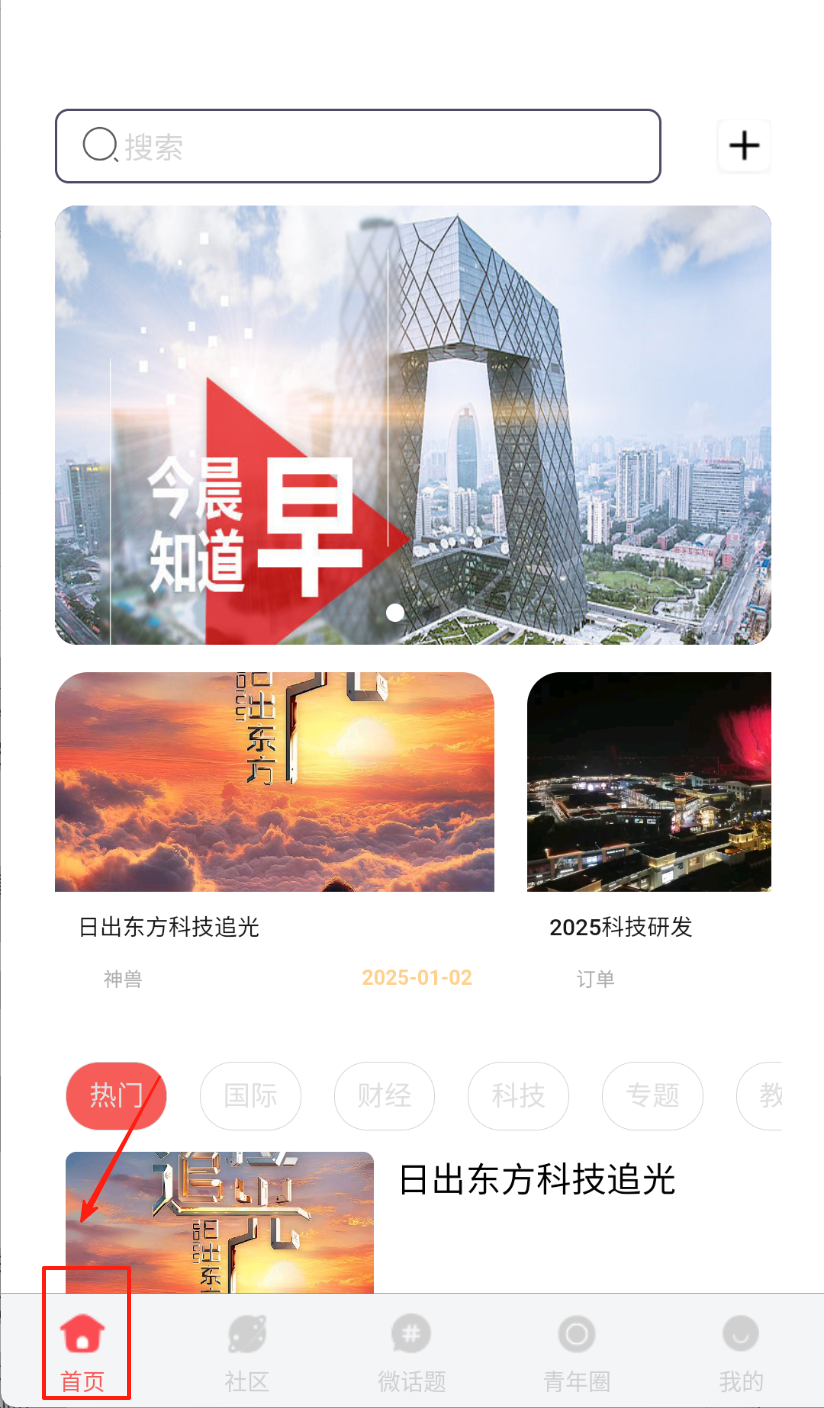
Task: Show the 专题 category
Action: tap(652, 1096)
